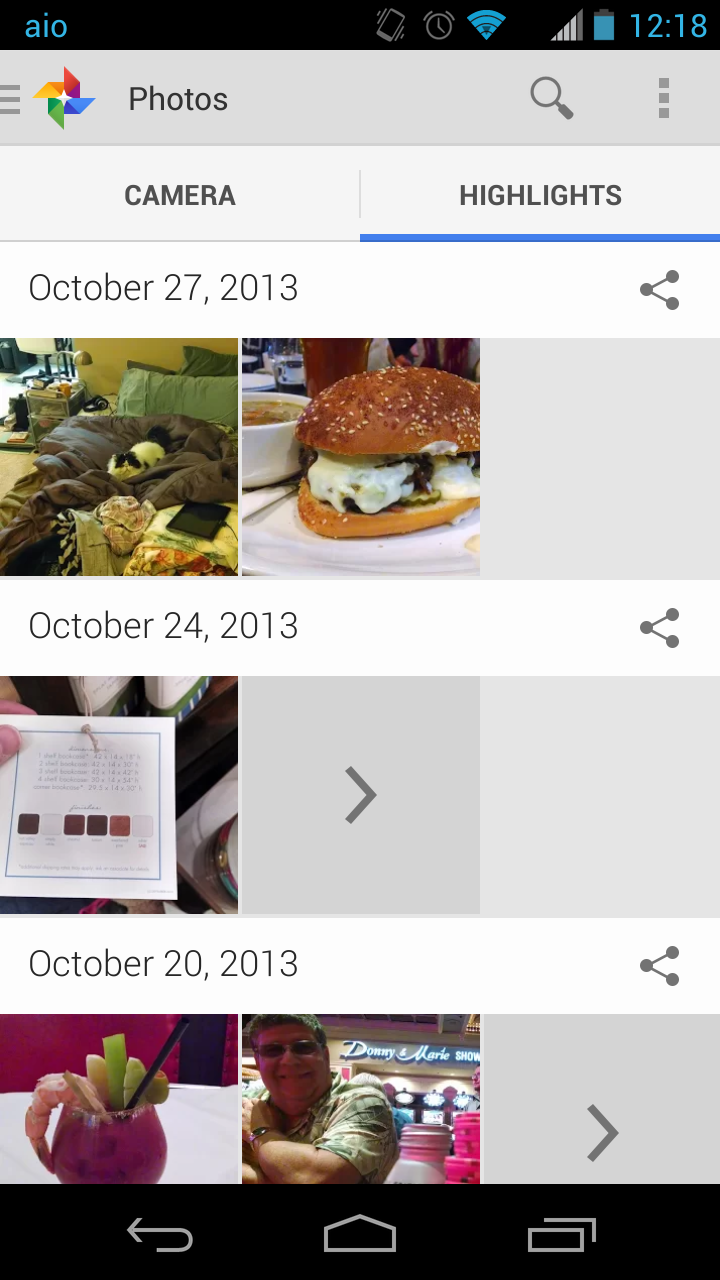Share the October 27, 2013 photos

coord(659,290)
